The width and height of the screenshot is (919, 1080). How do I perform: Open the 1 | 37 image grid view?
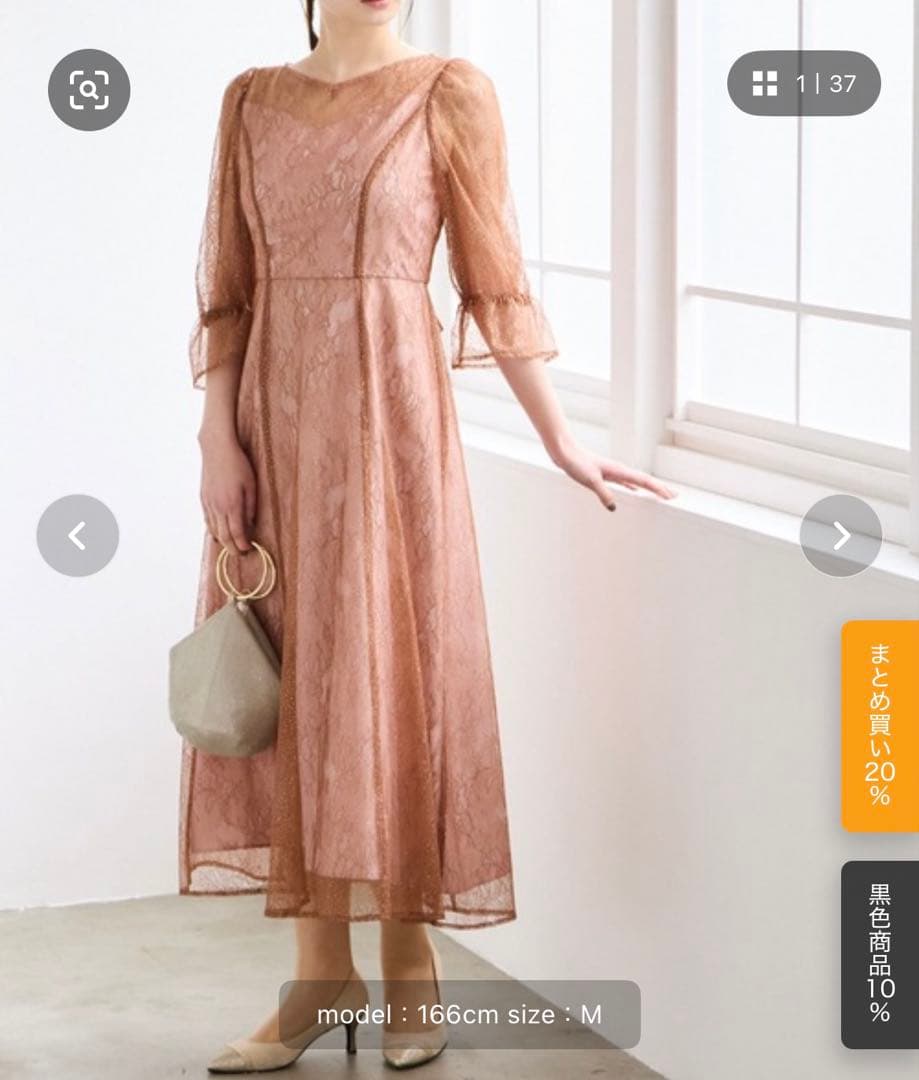(x=803, y=84)
